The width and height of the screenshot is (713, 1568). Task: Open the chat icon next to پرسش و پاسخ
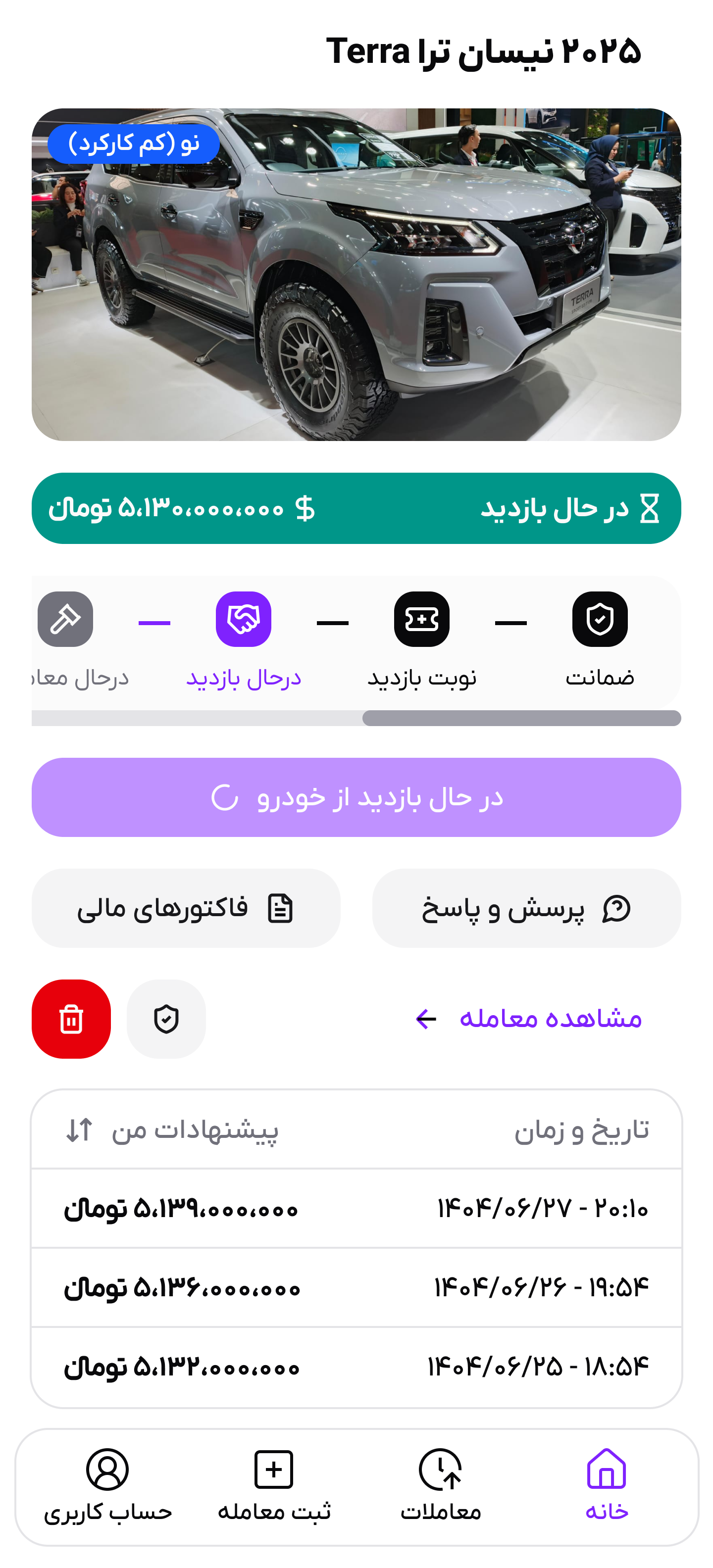point(617,908)
